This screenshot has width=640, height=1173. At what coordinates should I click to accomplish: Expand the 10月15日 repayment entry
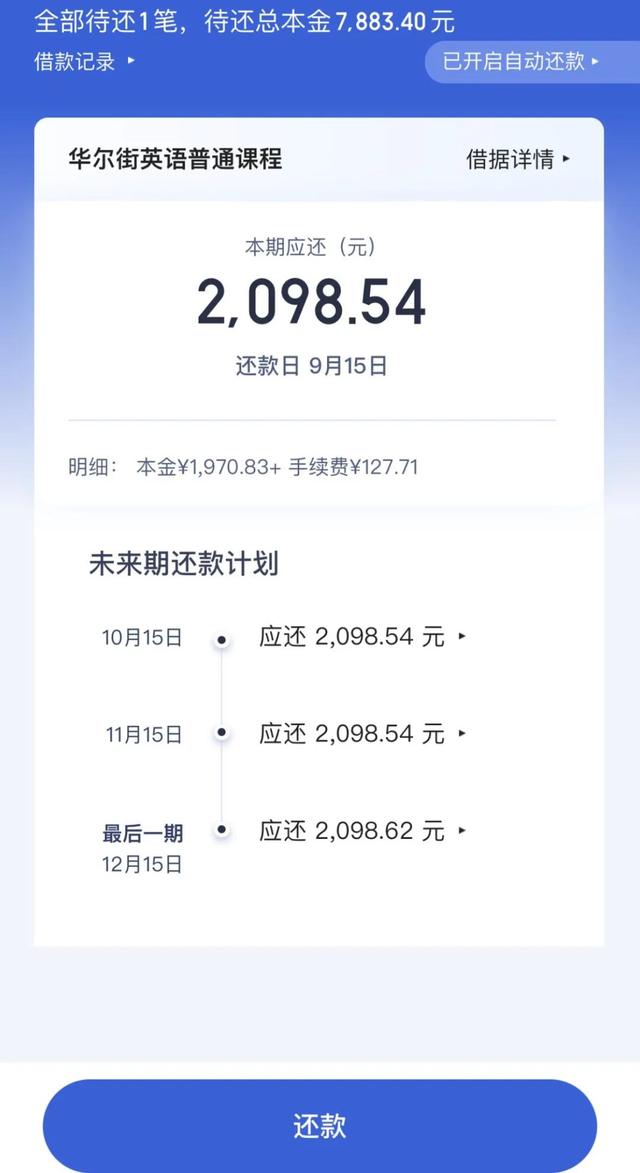pos(362,636)
